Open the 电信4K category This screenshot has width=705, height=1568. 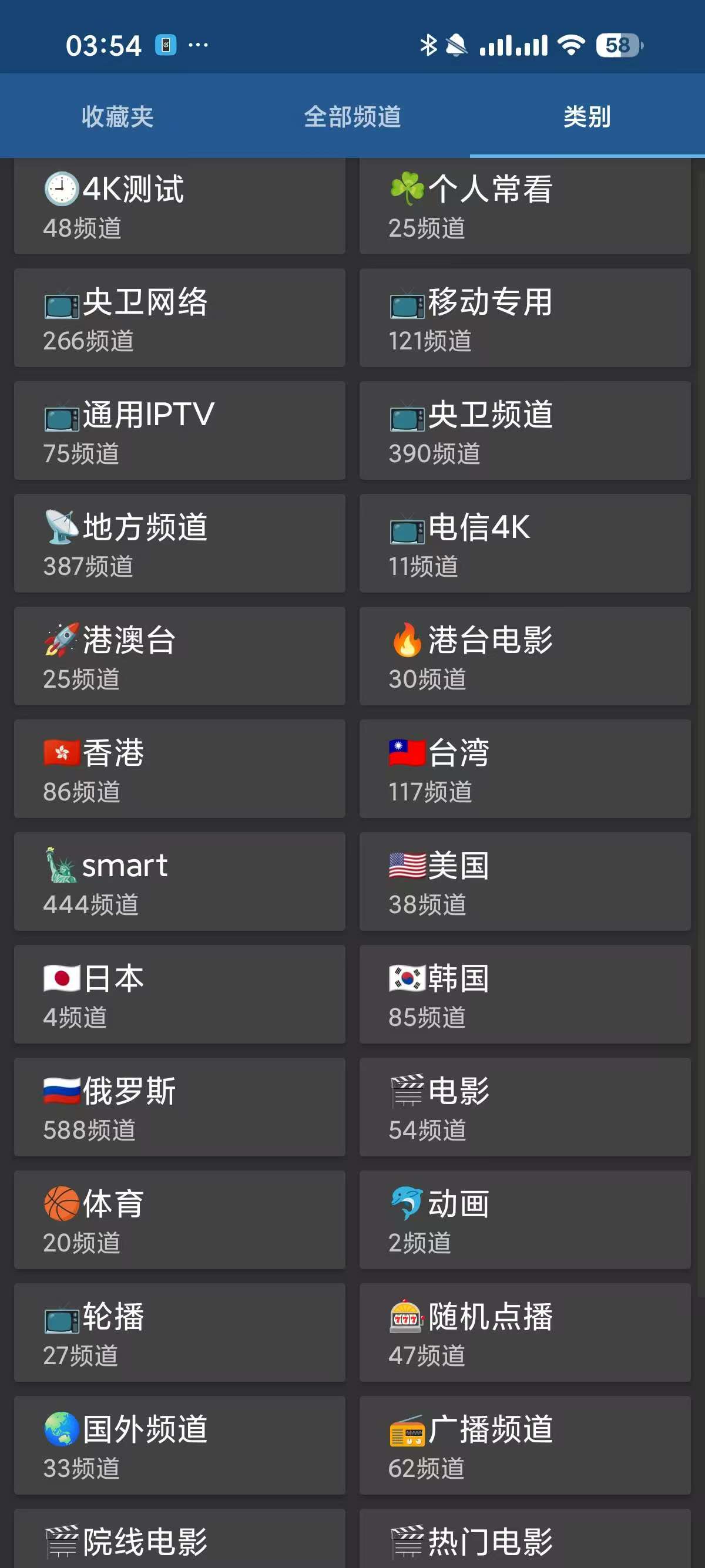click(524, 544)
